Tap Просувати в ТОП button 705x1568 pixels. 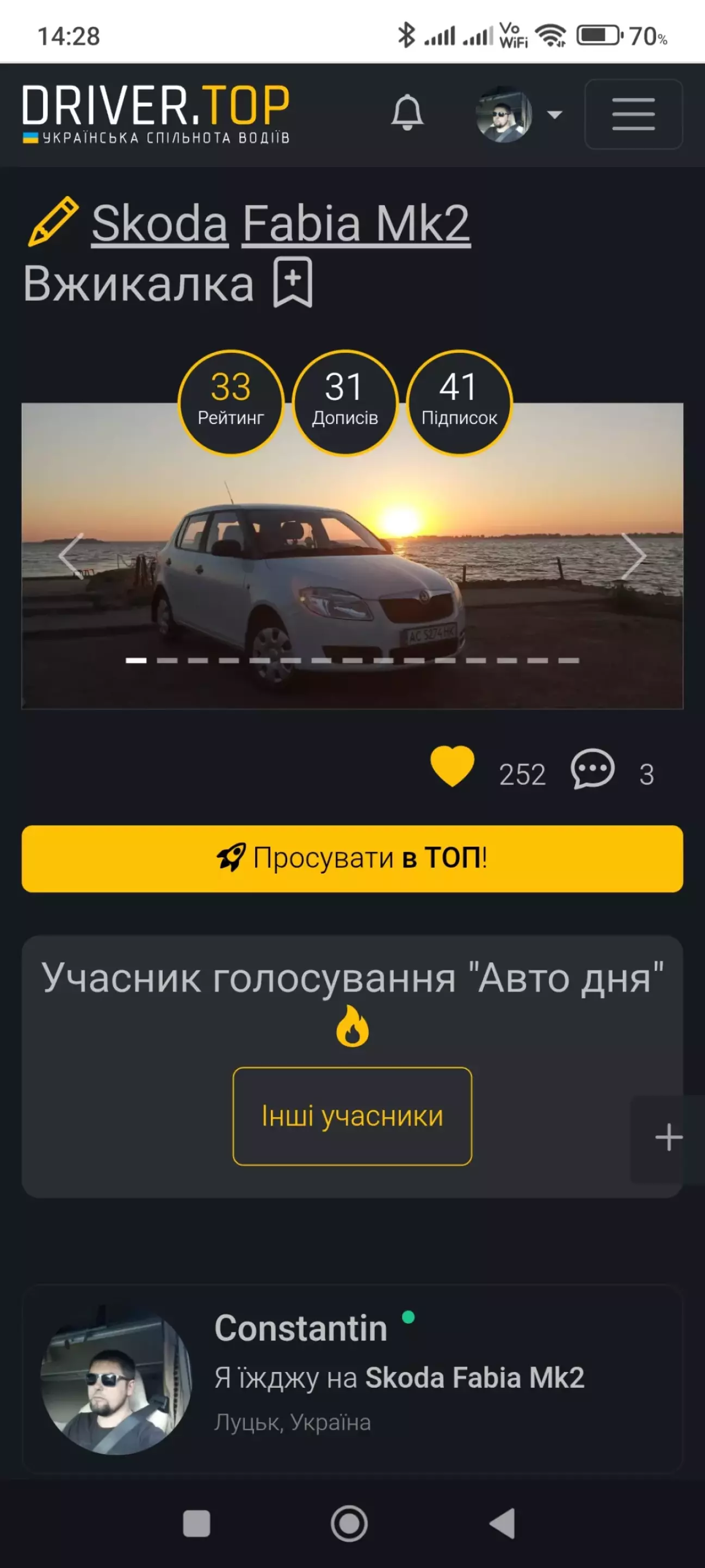pyautogui.click(x=352, y=858)
